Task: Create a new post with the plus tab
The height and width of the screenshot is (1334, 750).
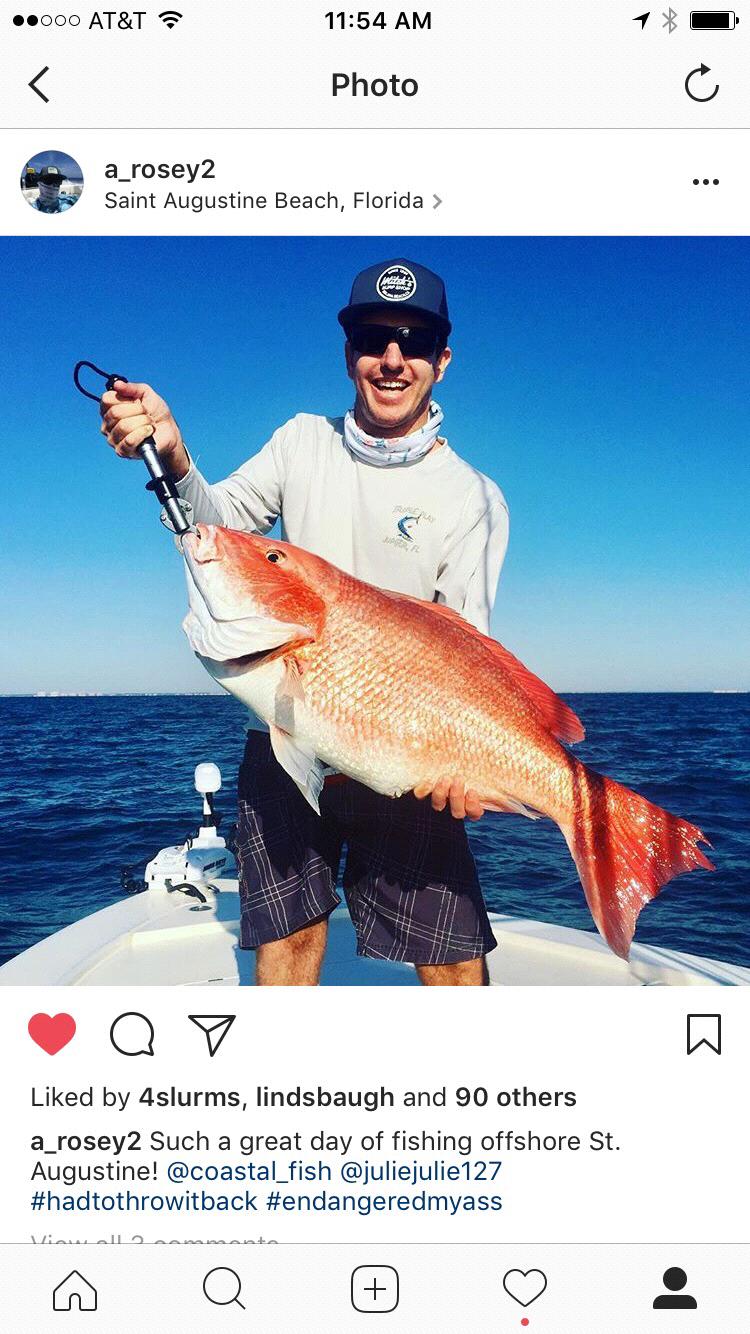Action: tap(375, 1289)
